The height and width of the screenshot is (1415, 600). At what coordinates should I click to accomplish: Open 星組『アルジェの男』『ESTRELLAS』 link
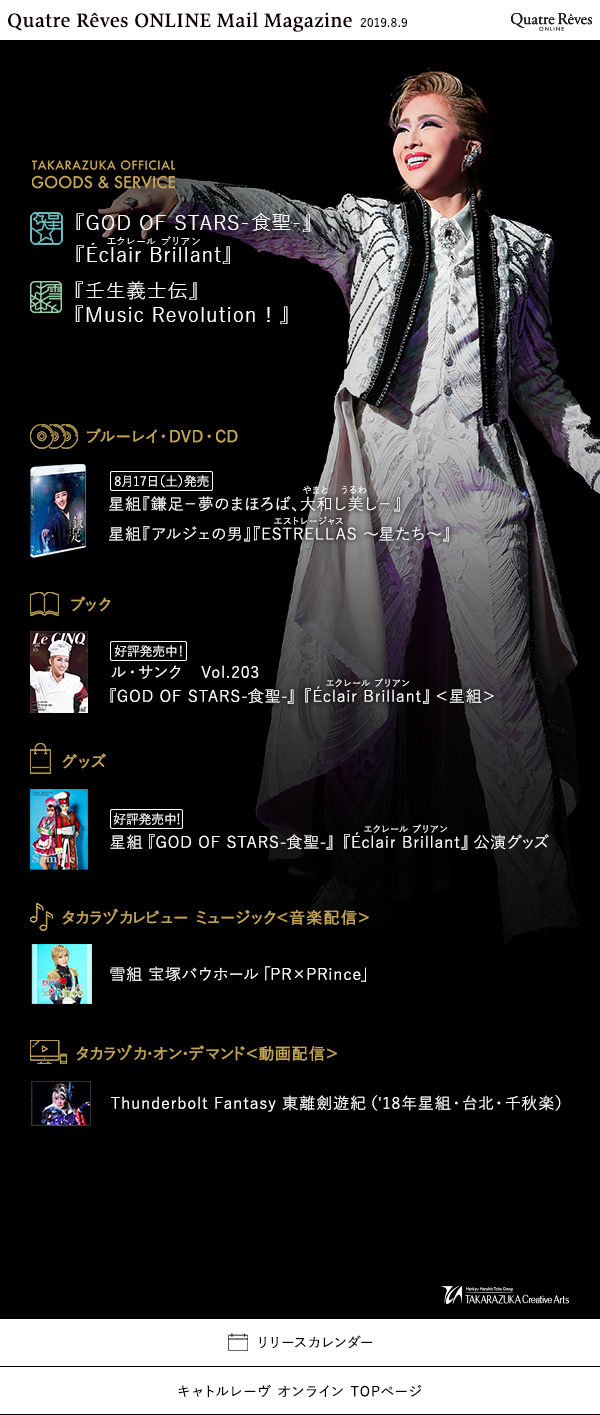(280, 534)
